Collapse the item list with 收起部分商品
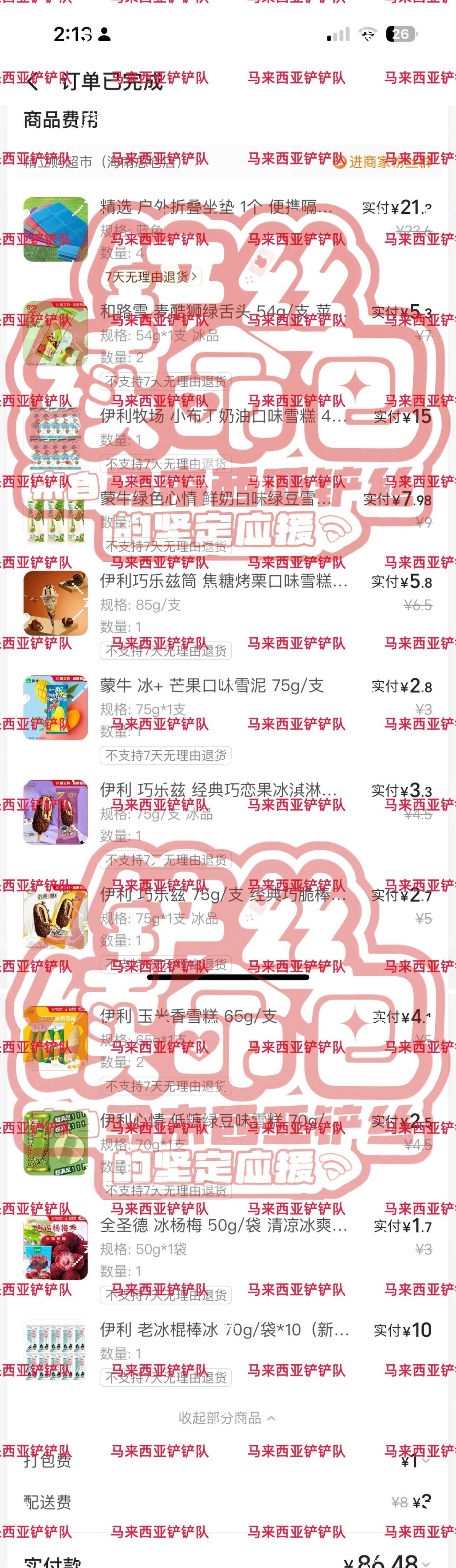Screen dimensions: 456x1568 (x=227, y=1418)
